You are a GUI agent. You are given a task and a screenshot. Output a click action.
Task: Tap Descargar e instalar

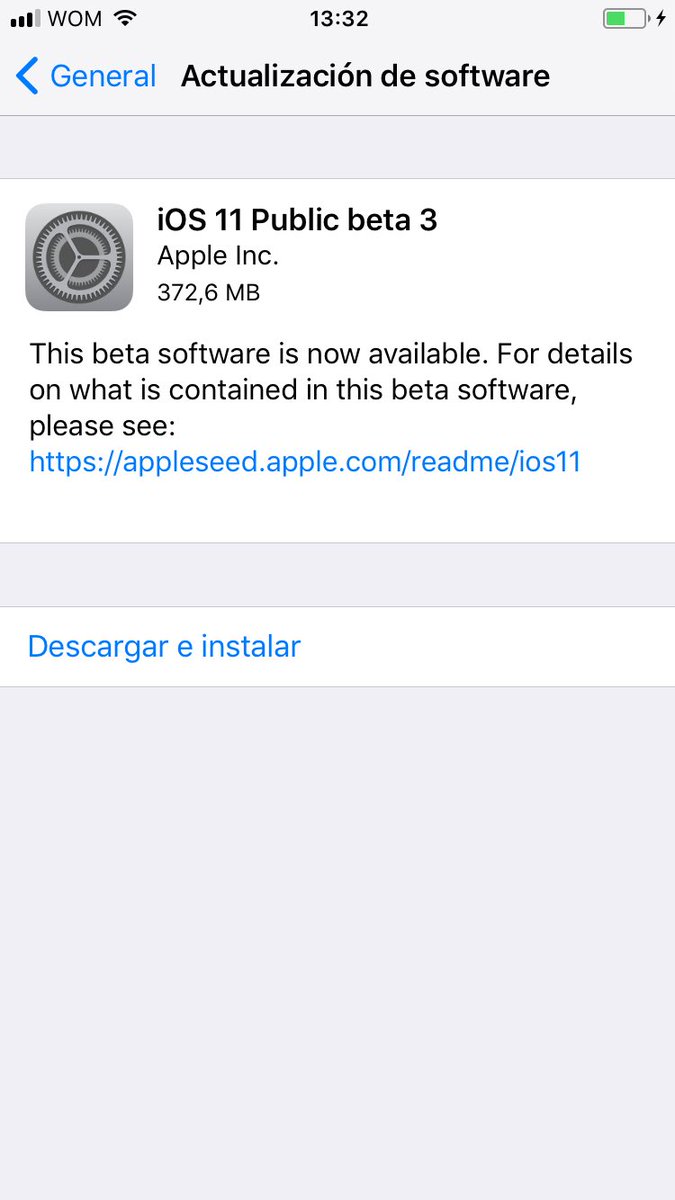coord(164,646)
